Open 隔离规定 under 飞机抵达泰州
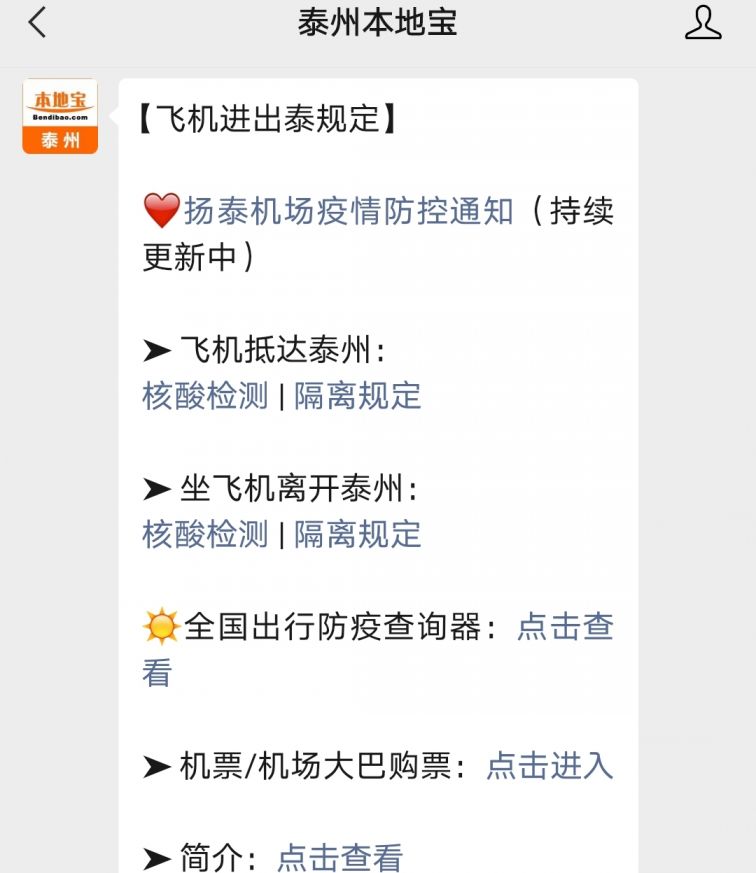The height and width of the screenshot is (873, 756). pos(357,396)
